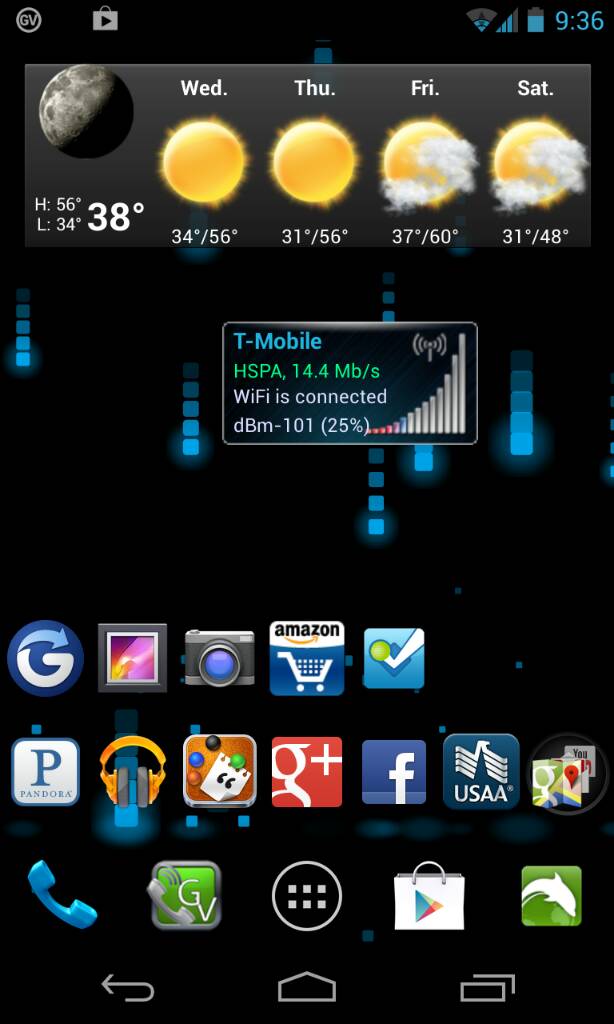Viewport: 614px width, 1024px height.
Task: Launch the Google+ app
Action: tap(307, 771)
